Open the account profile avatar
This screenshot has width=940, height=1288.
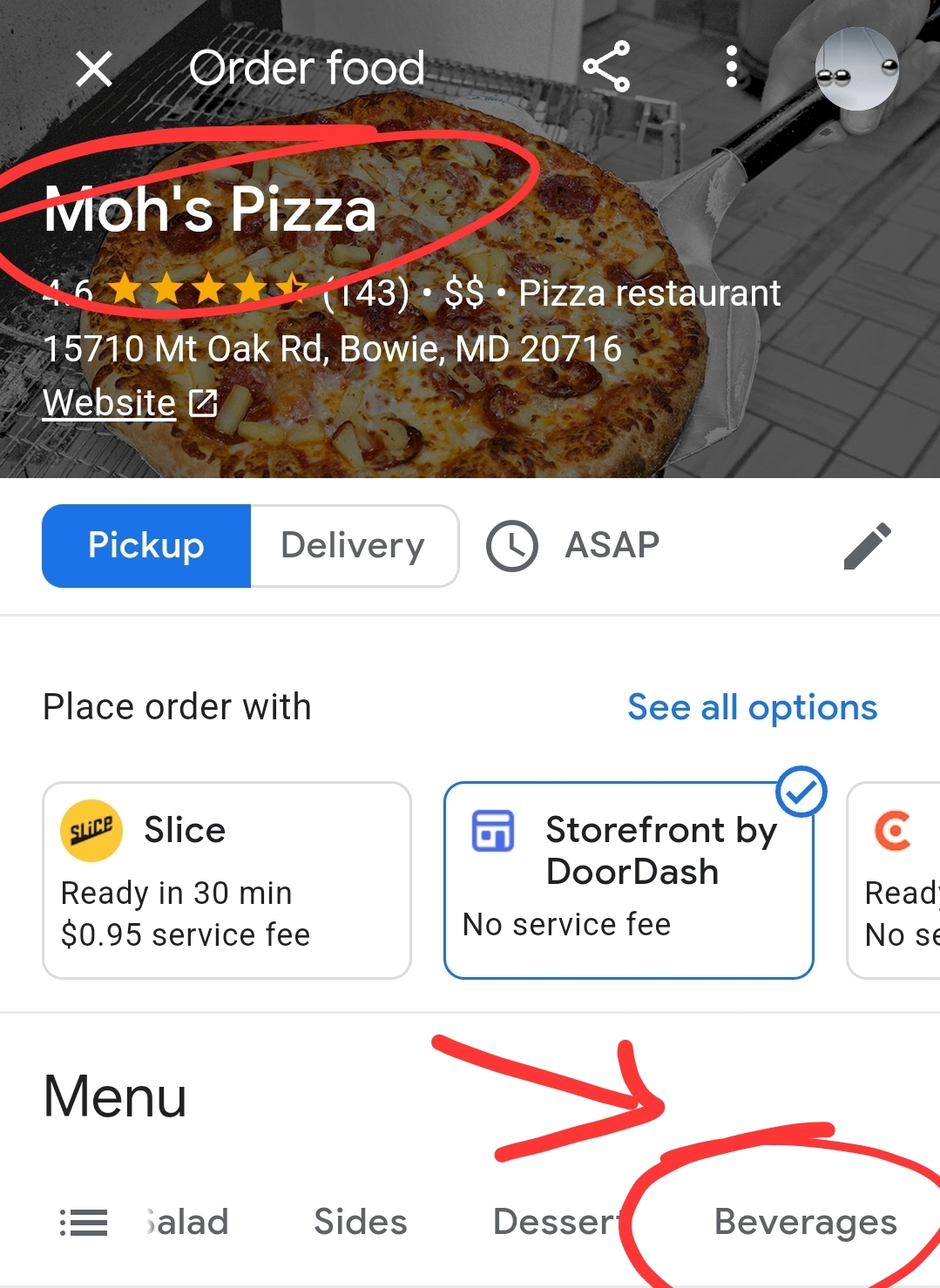855,69
